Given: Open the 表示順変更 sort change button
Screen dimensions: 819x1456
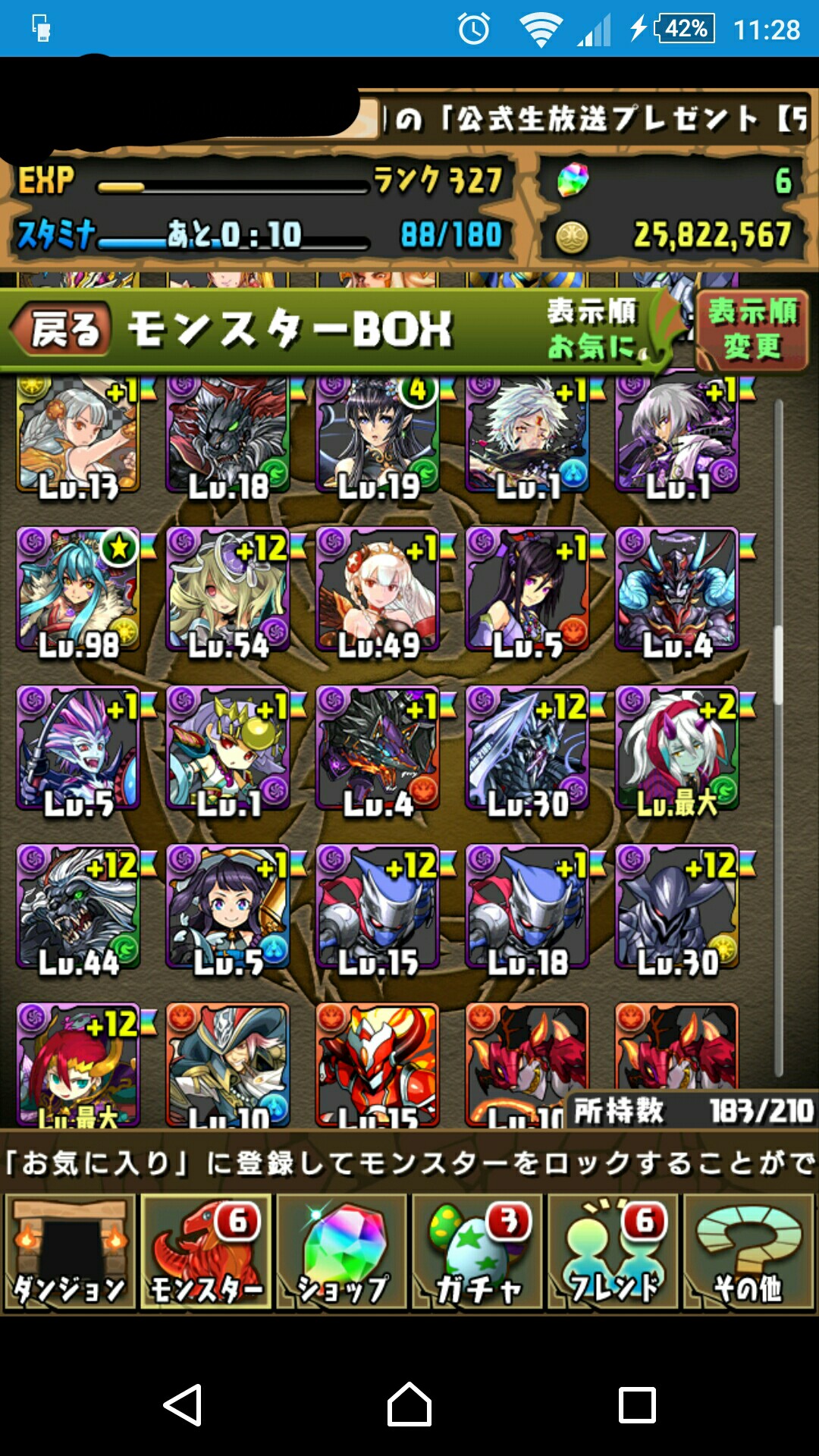Looking at the screenshot, I should [752, 330].
